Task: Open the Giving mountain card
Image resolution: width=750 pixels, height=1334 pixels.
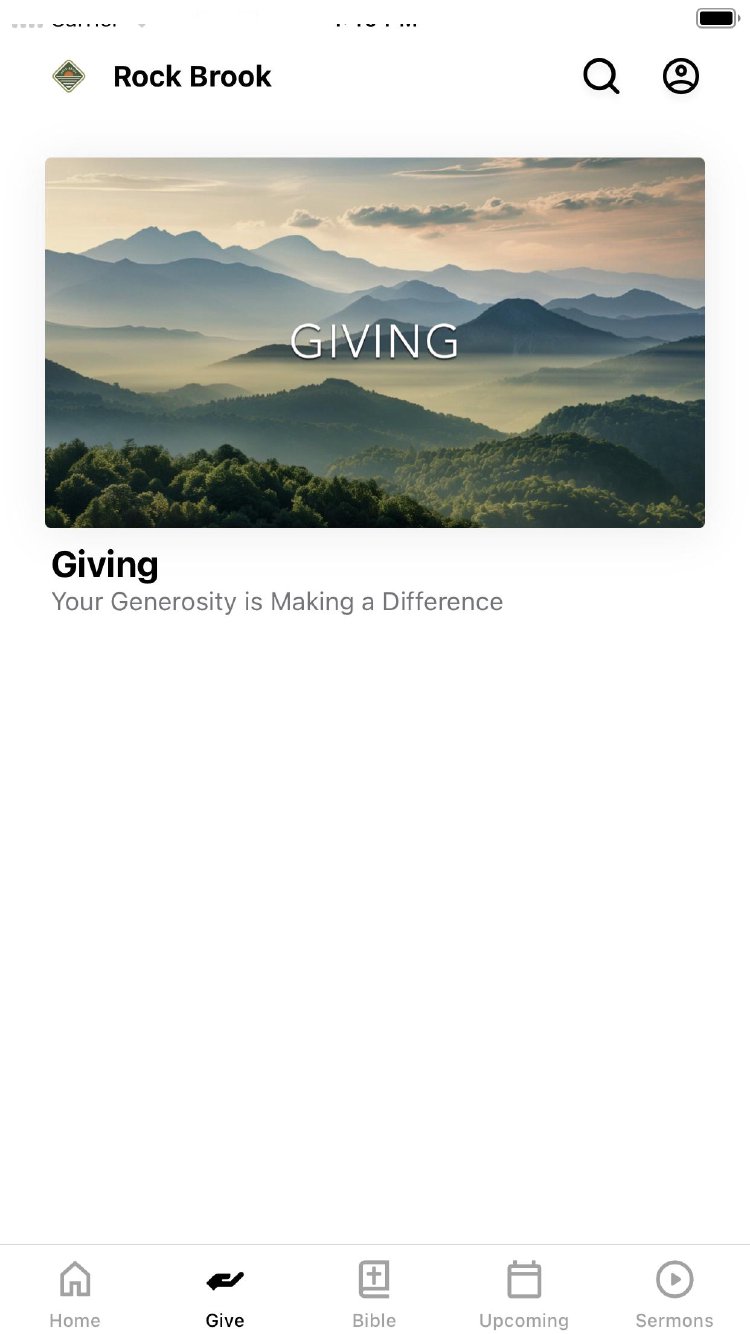Action: (375, 342)
